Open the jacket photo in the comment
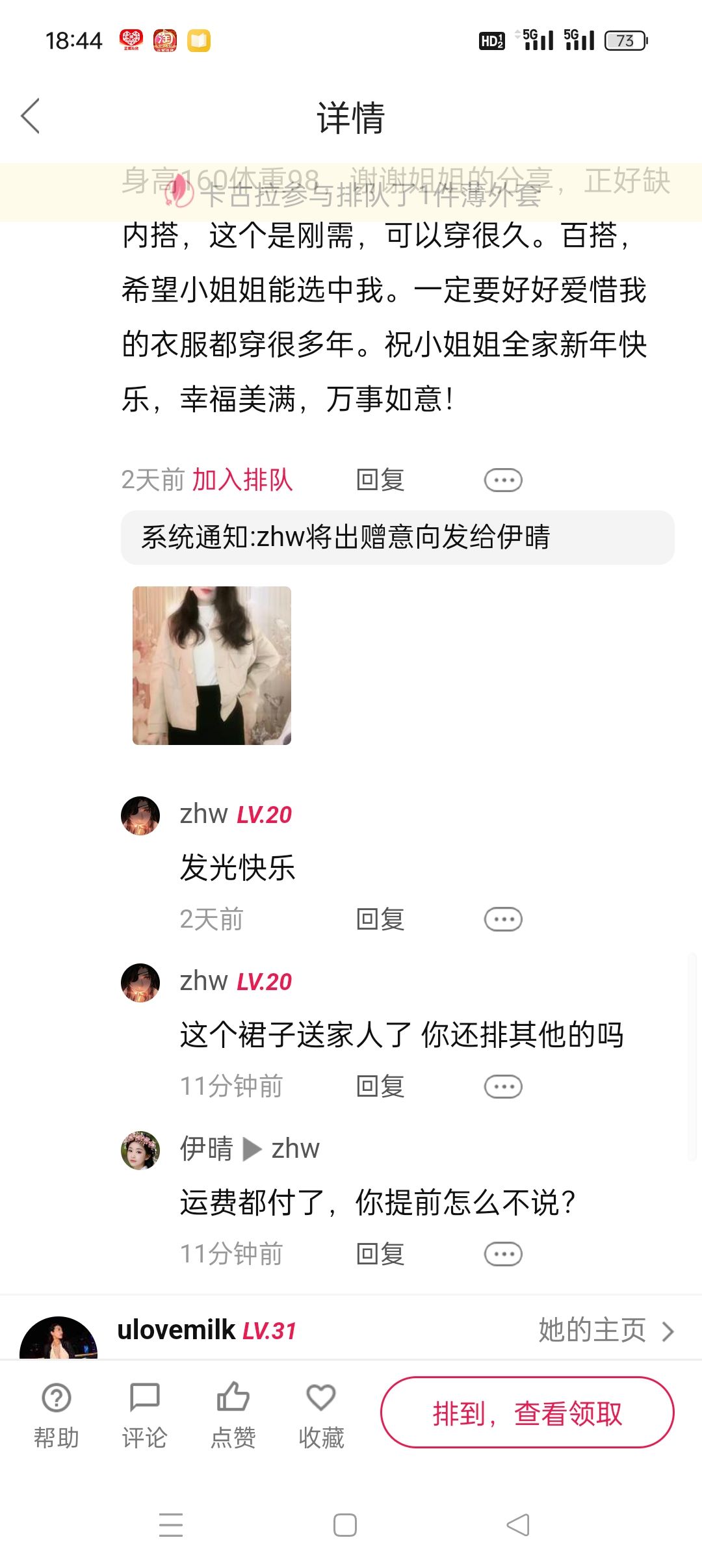Image resolution: width=702 pixels, height=1568 pixels. pyautogui.click(x=212, y=665)
